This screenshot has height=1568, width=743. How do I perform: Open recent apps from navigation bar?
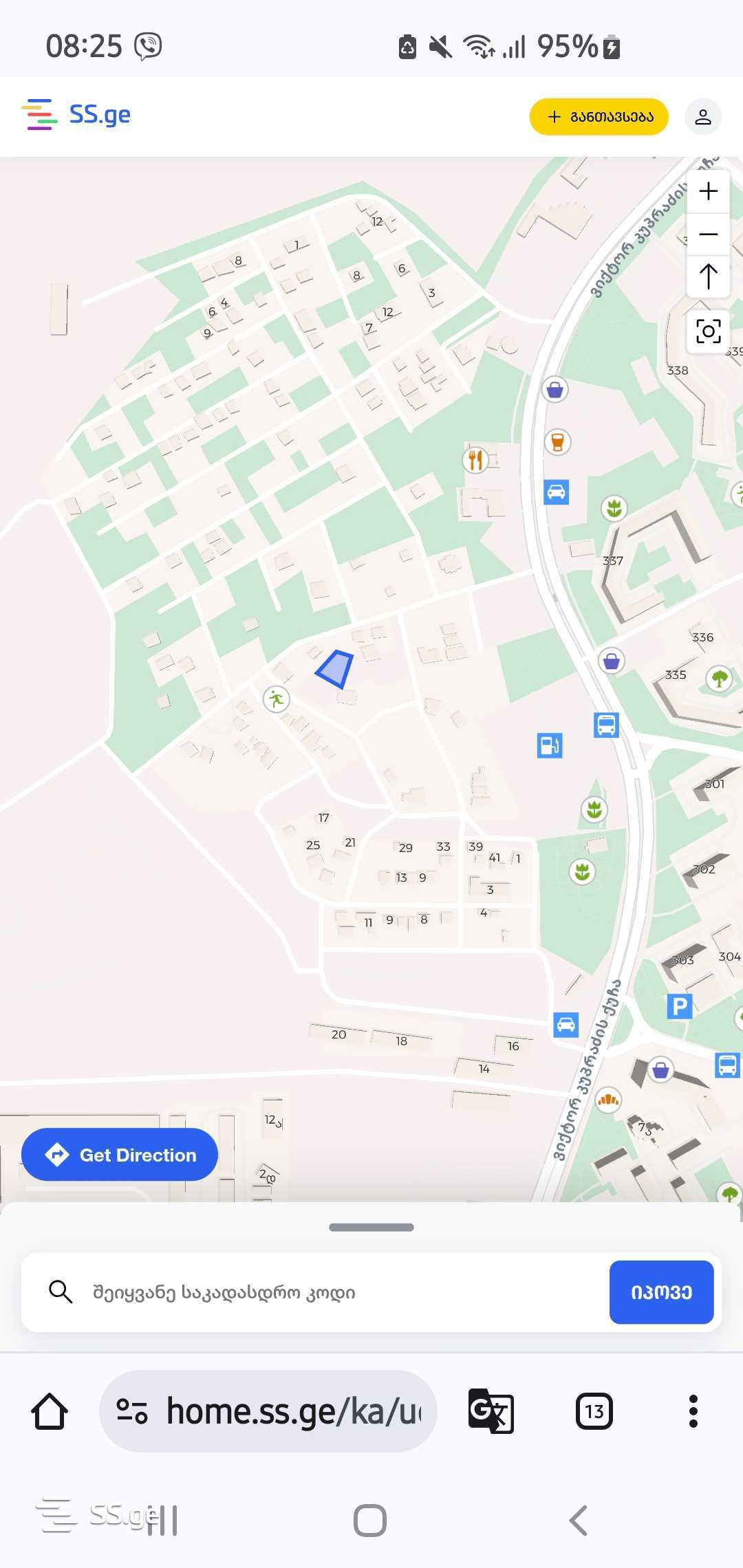[164, 1520]
